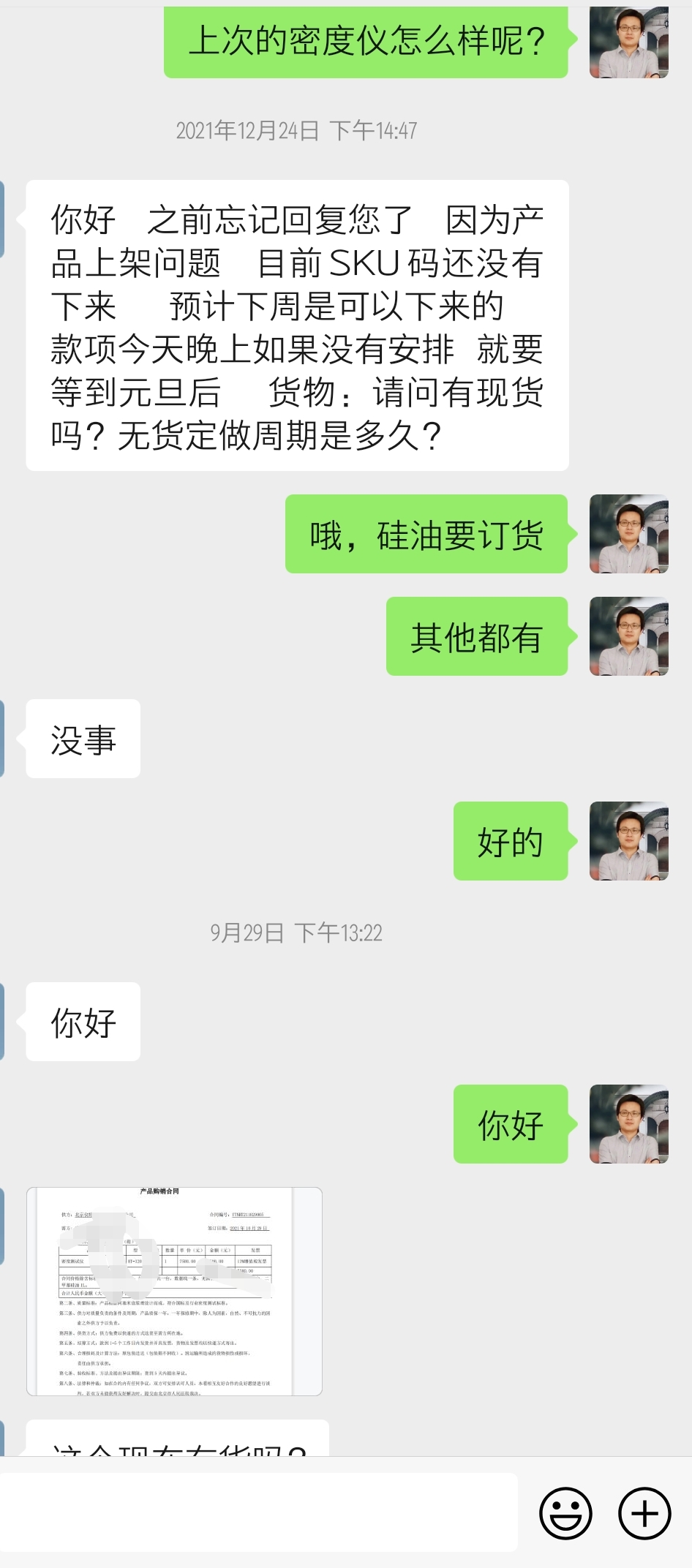This screenshot has width=692, height=1568.
Task: Open the contract document image
Action: click(x=174, y=1291)
